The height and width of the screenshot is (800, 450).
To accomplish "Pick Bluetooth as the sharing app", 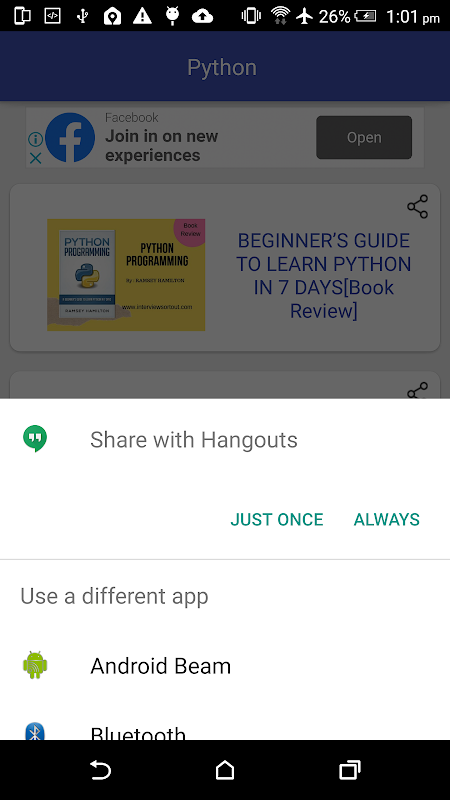I will [x=225, y=724].
